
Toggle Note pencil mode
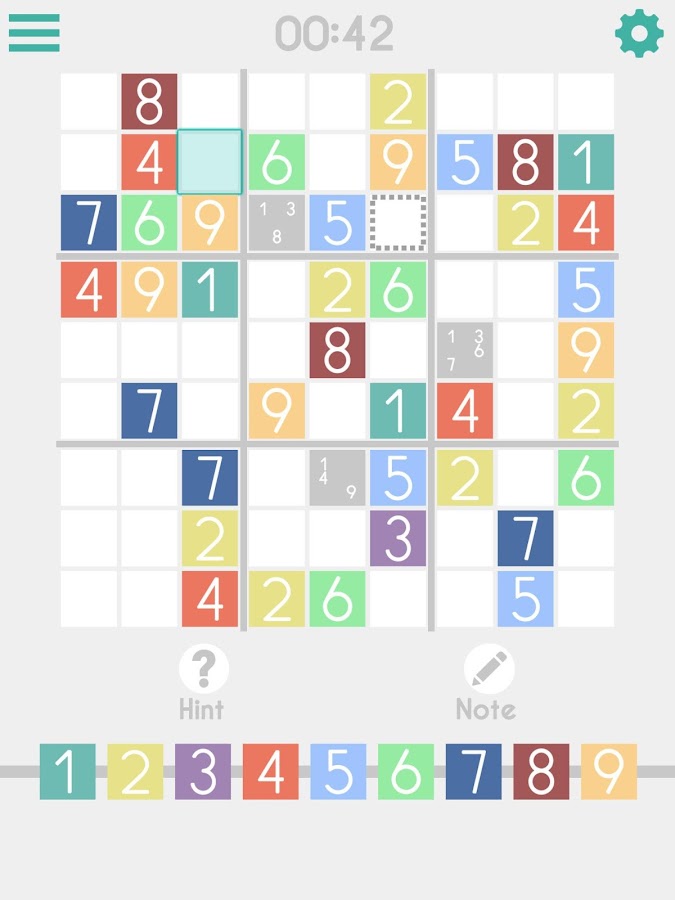tap(488, 681)
